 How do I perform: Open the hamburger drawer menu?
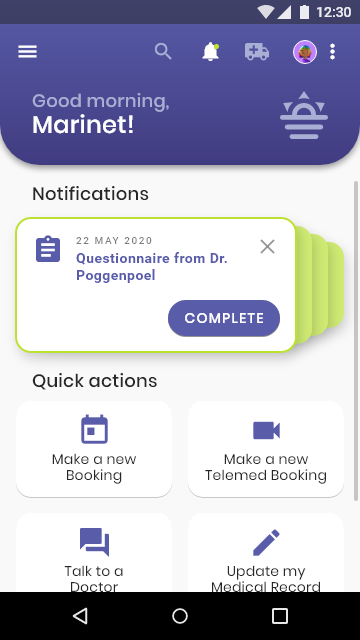pos(27,52)
